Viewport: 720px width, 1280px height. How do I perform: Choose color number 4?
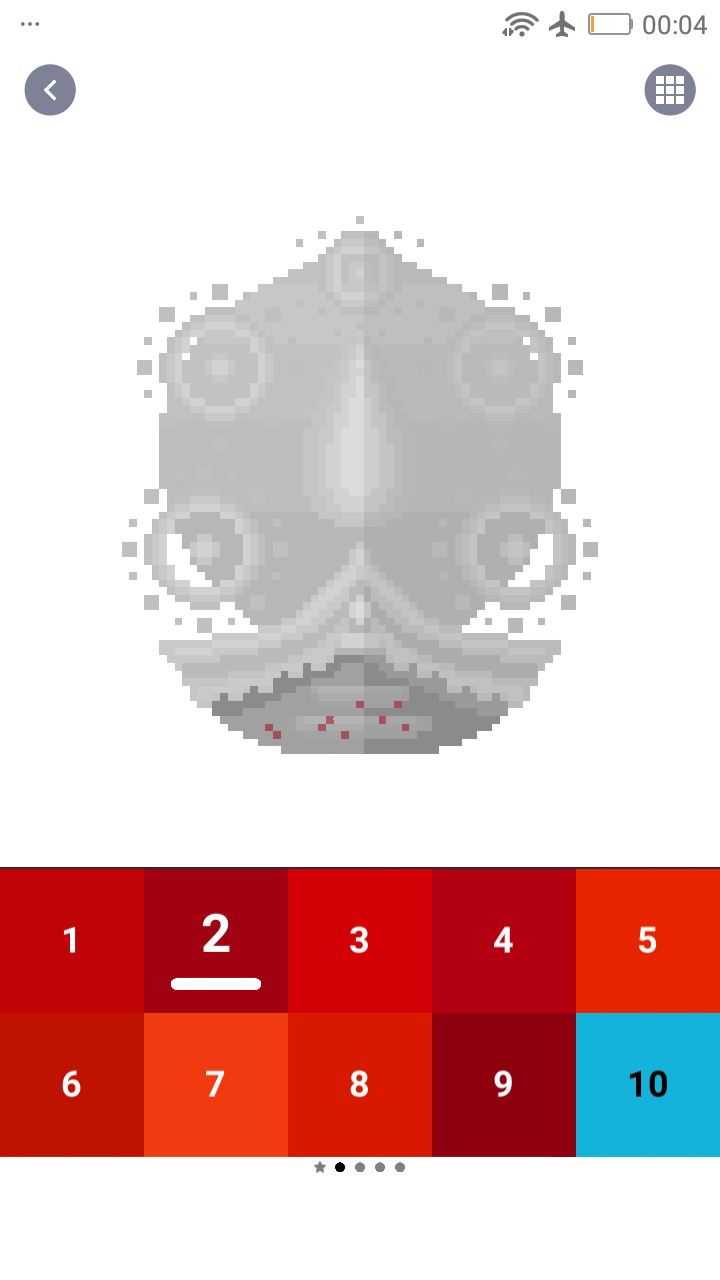[503, 940]
